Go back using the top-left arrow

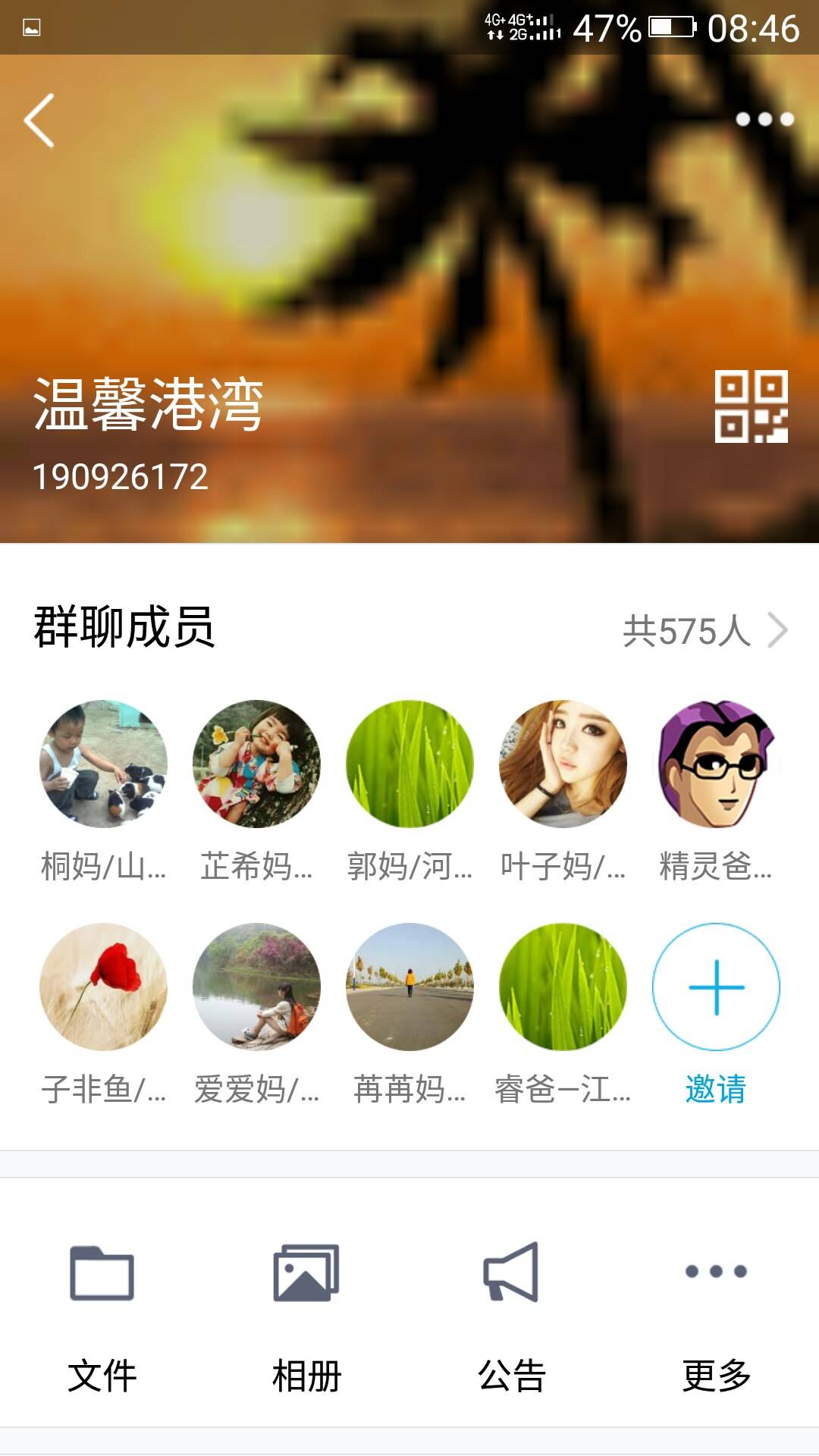pos(39,121)
